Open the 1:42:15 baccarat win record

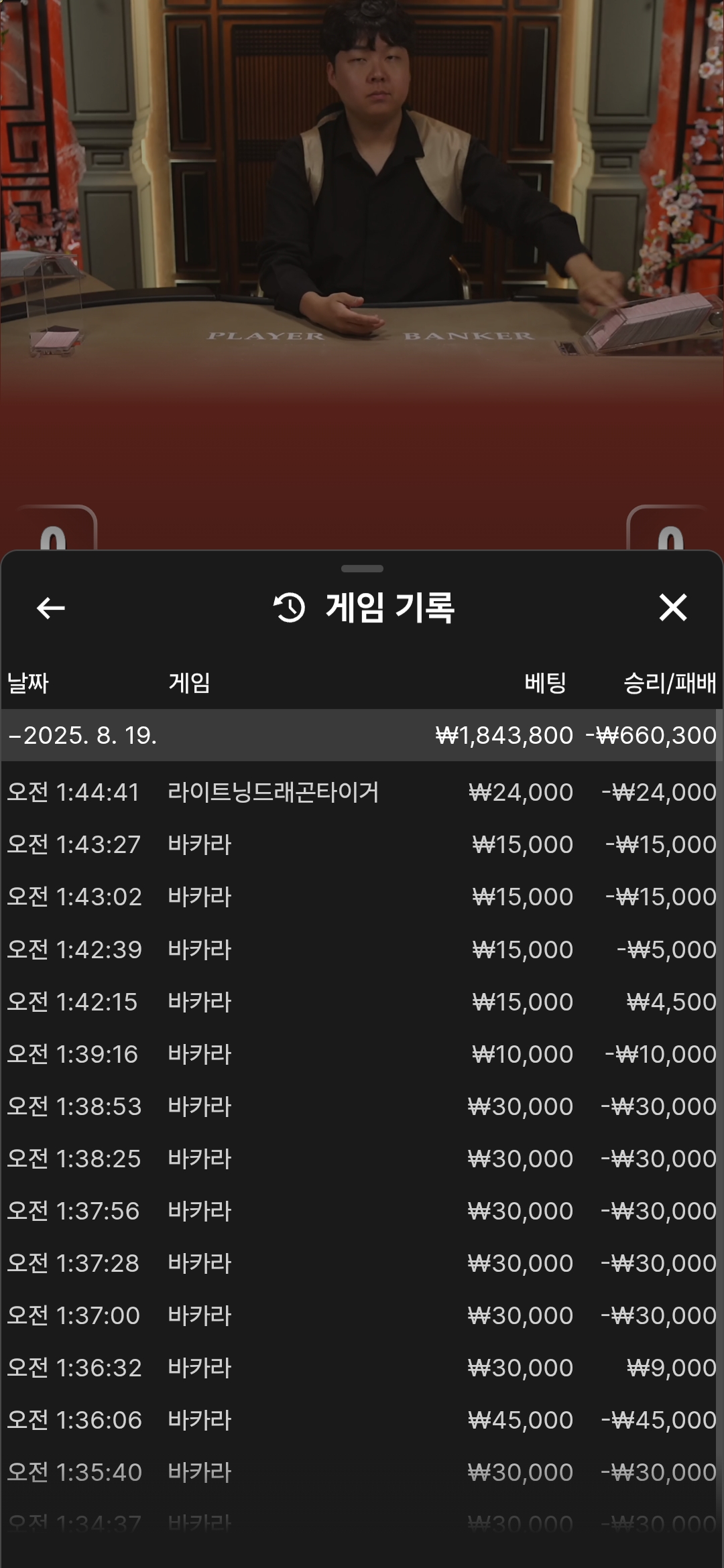tap(362, 1002)
